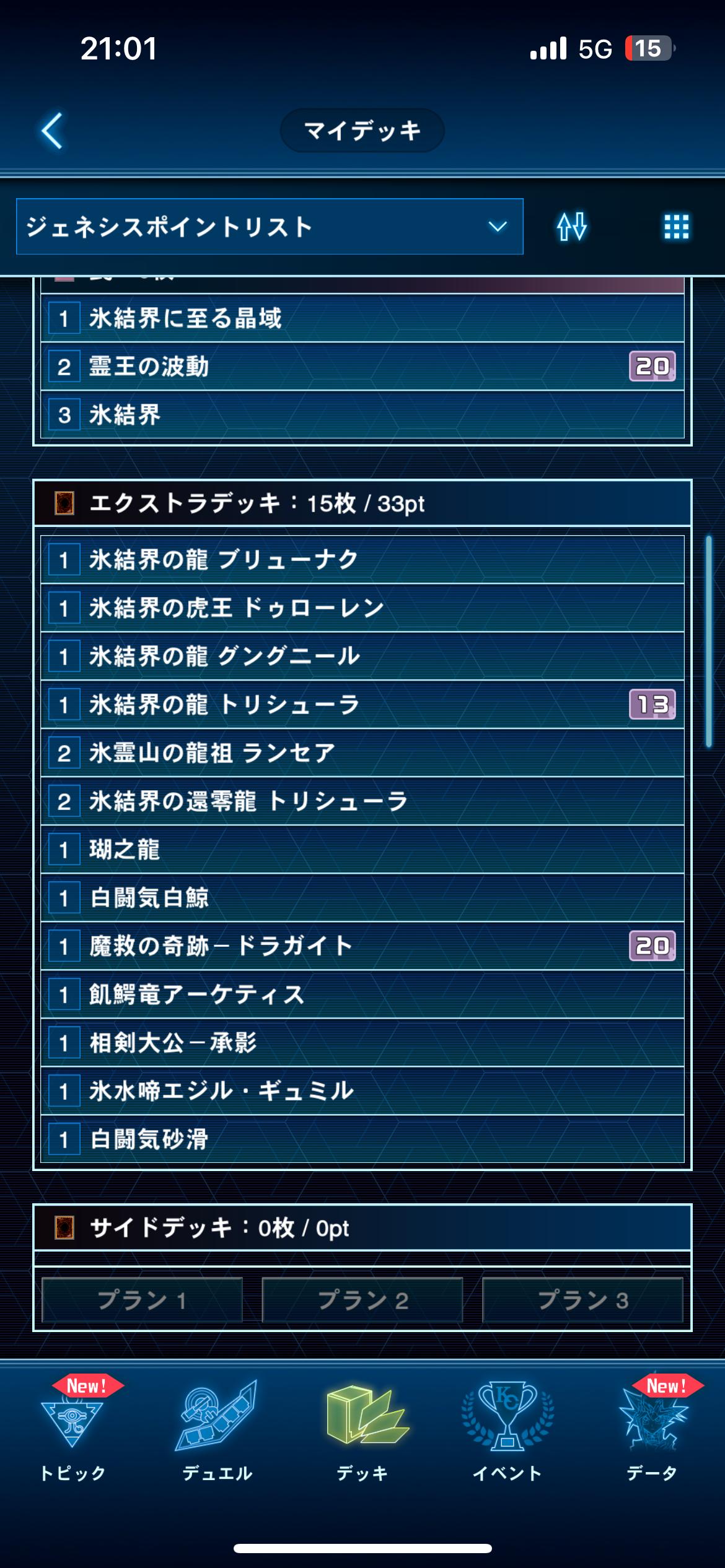725x1568 pixels.
Task: Open card 氷霊山の龍祖 ランセア
Action: pos(362,753)
